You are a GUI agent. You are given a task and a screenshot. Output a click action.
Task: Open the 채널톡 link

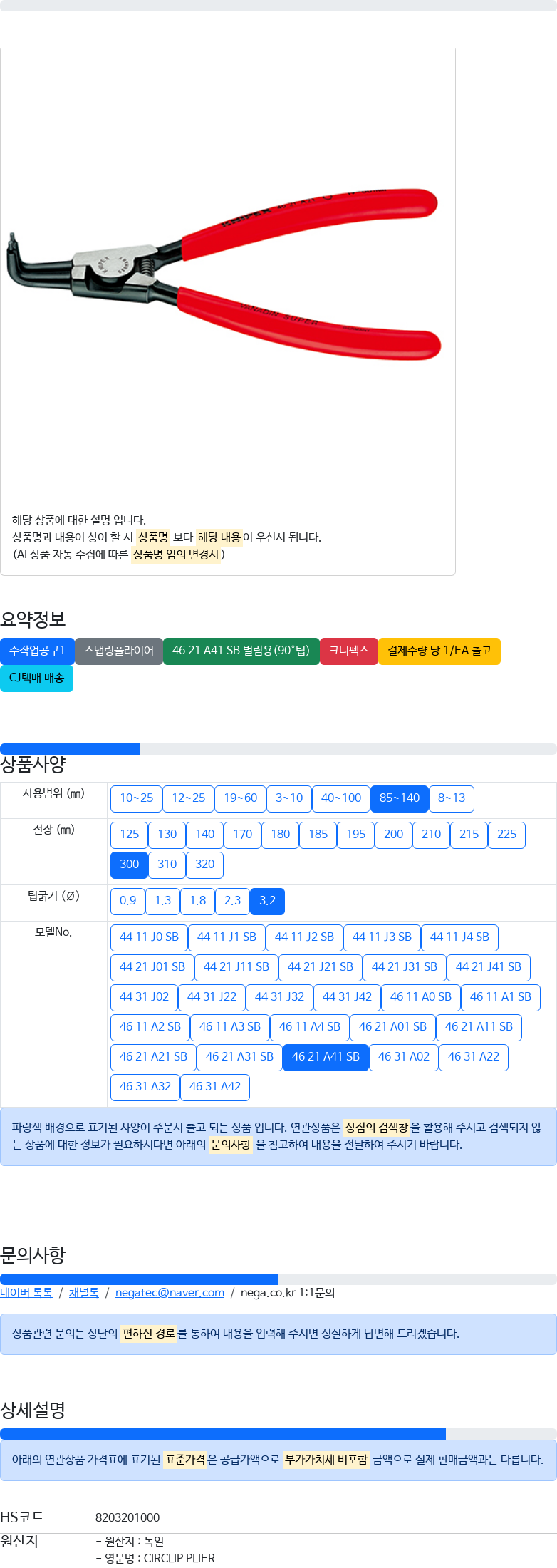click(84, 1292)
